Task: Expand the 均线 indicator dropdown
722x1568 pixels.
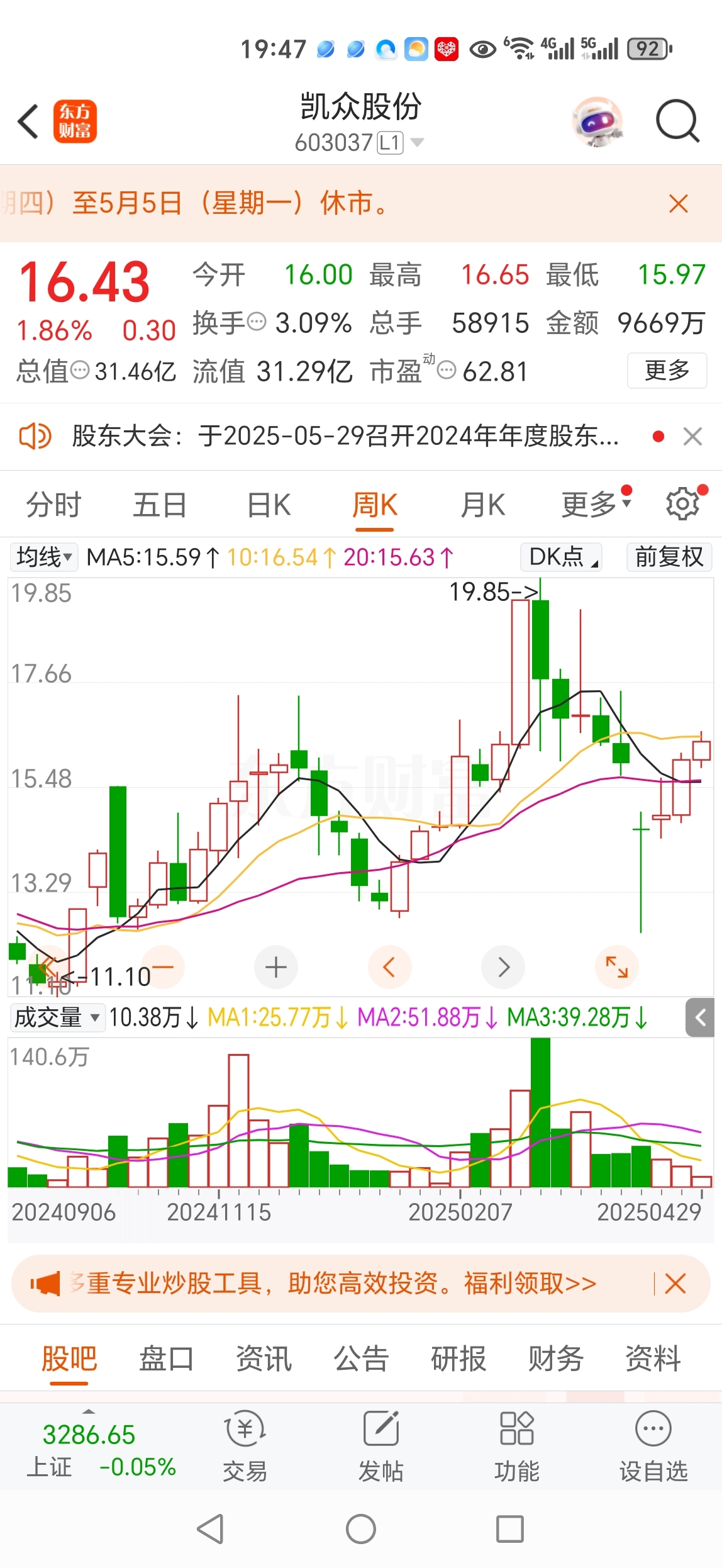Action: pyautogui.click(x=44, y=557)
